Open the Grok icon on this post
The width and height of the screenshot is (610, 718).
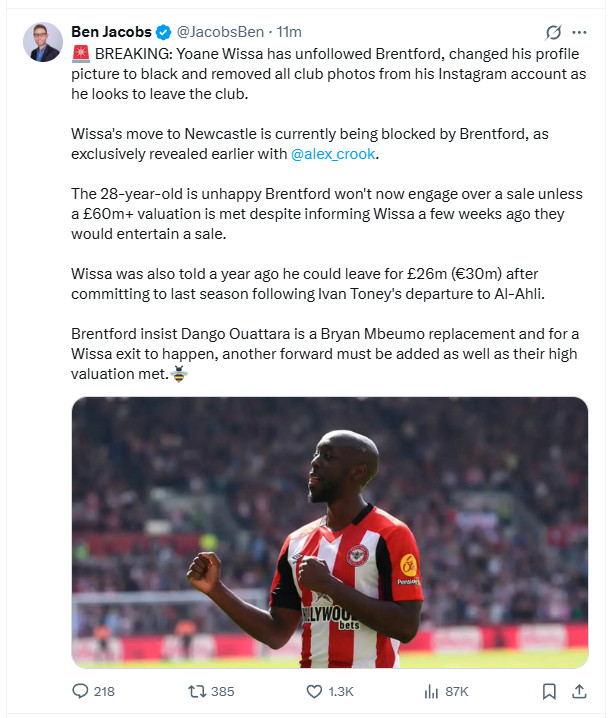click(552, 33)
